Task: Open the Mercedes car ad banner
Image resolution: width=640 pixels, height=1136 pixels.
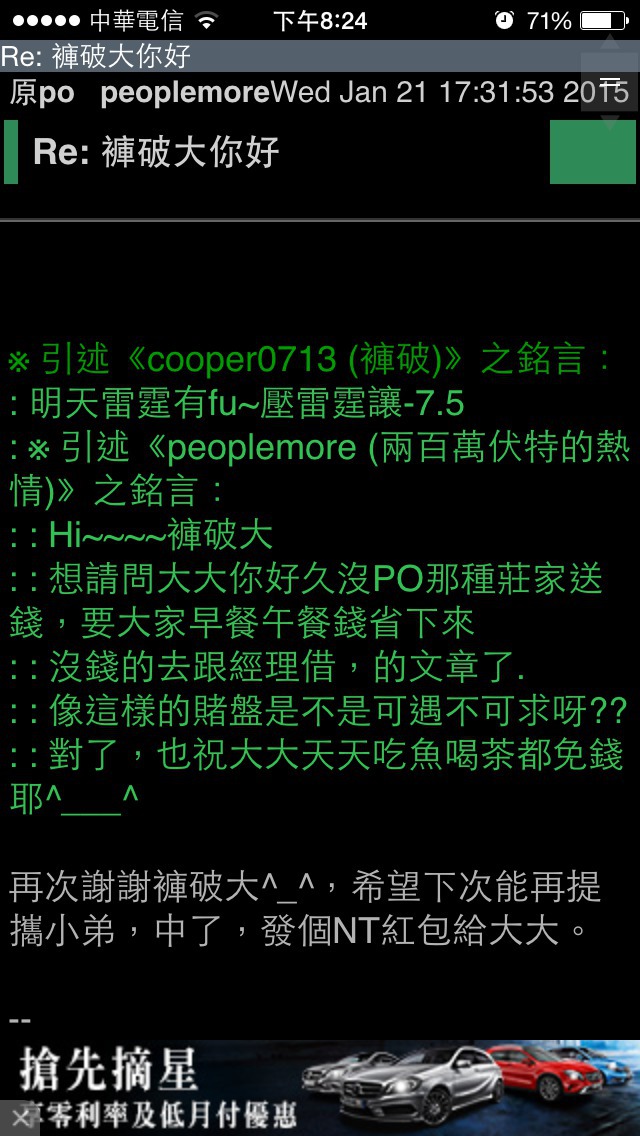Action: pyautogui.click(x=320, y=1087)
